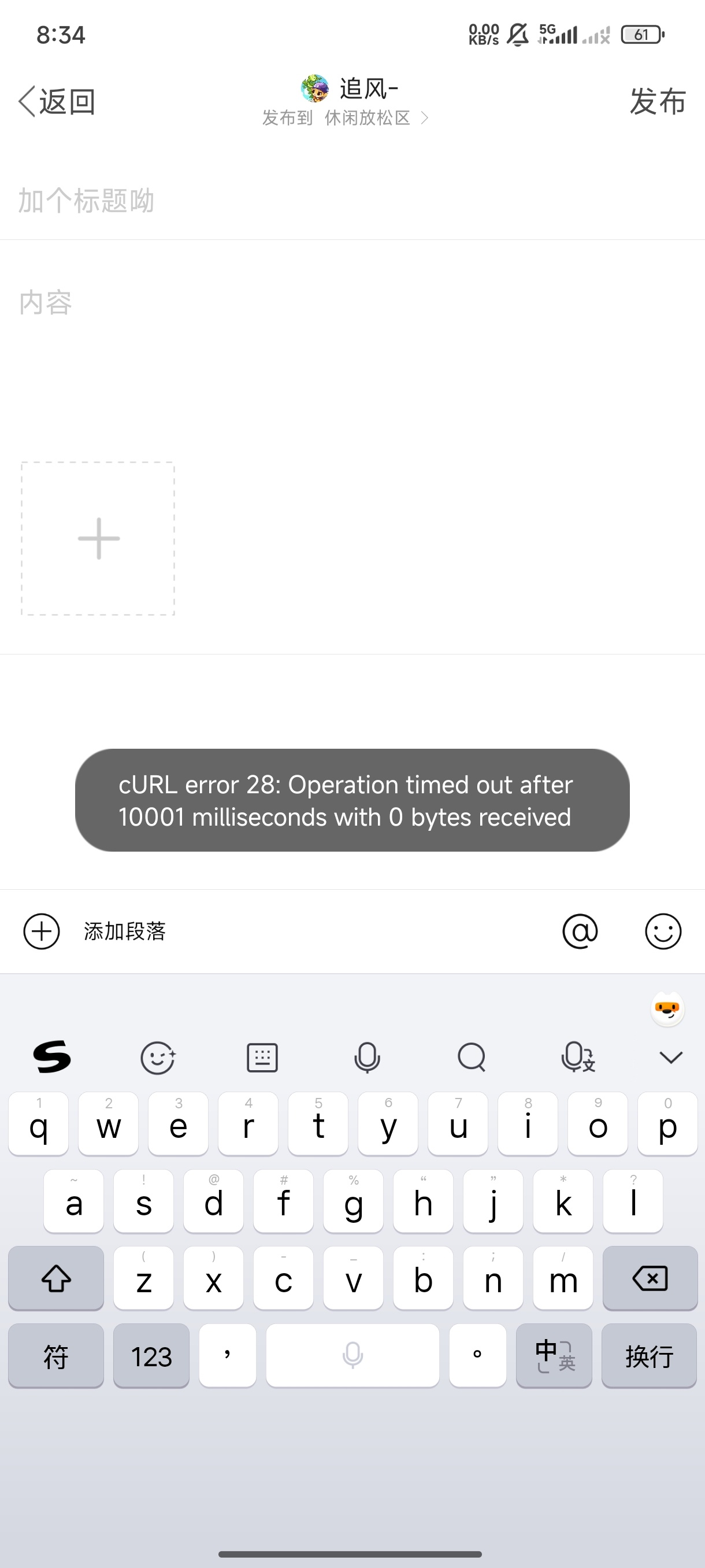Switch keyboard layout from the keyboard toolbar
Screen dimensions: 705x1568
(262, 1057)
